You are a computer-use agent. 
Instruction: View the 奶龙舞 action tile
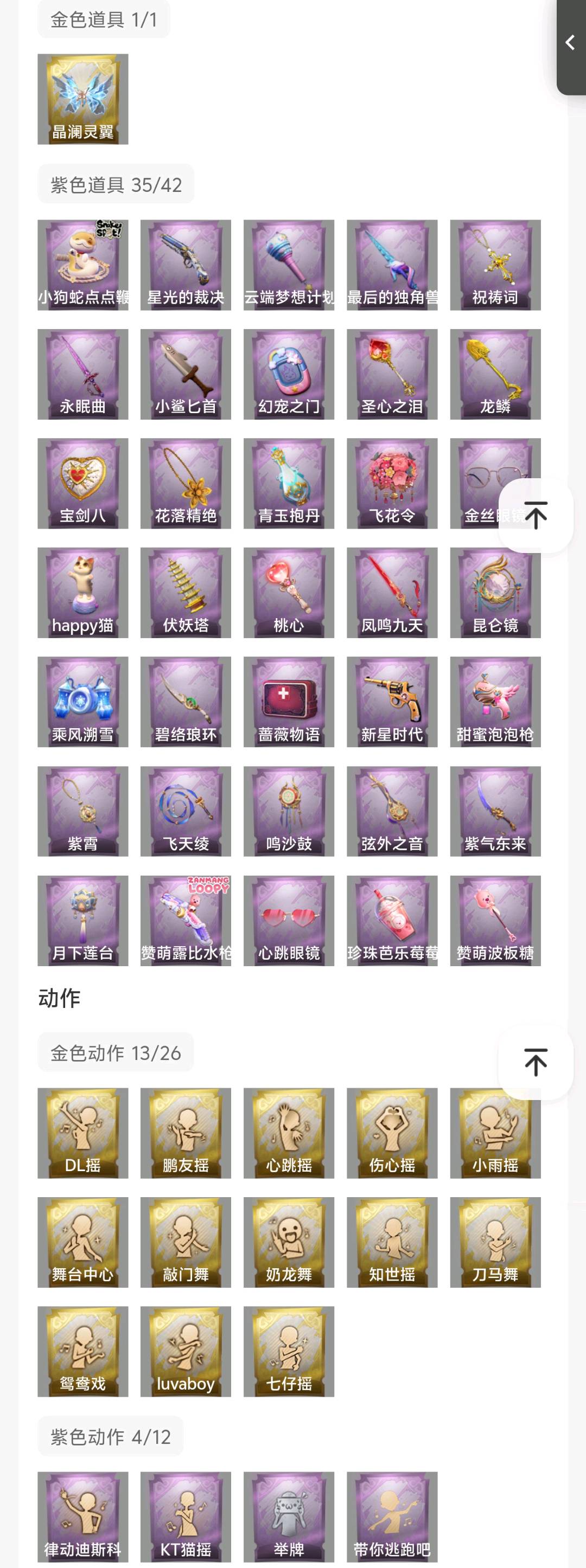click(x=289, y=1242)
